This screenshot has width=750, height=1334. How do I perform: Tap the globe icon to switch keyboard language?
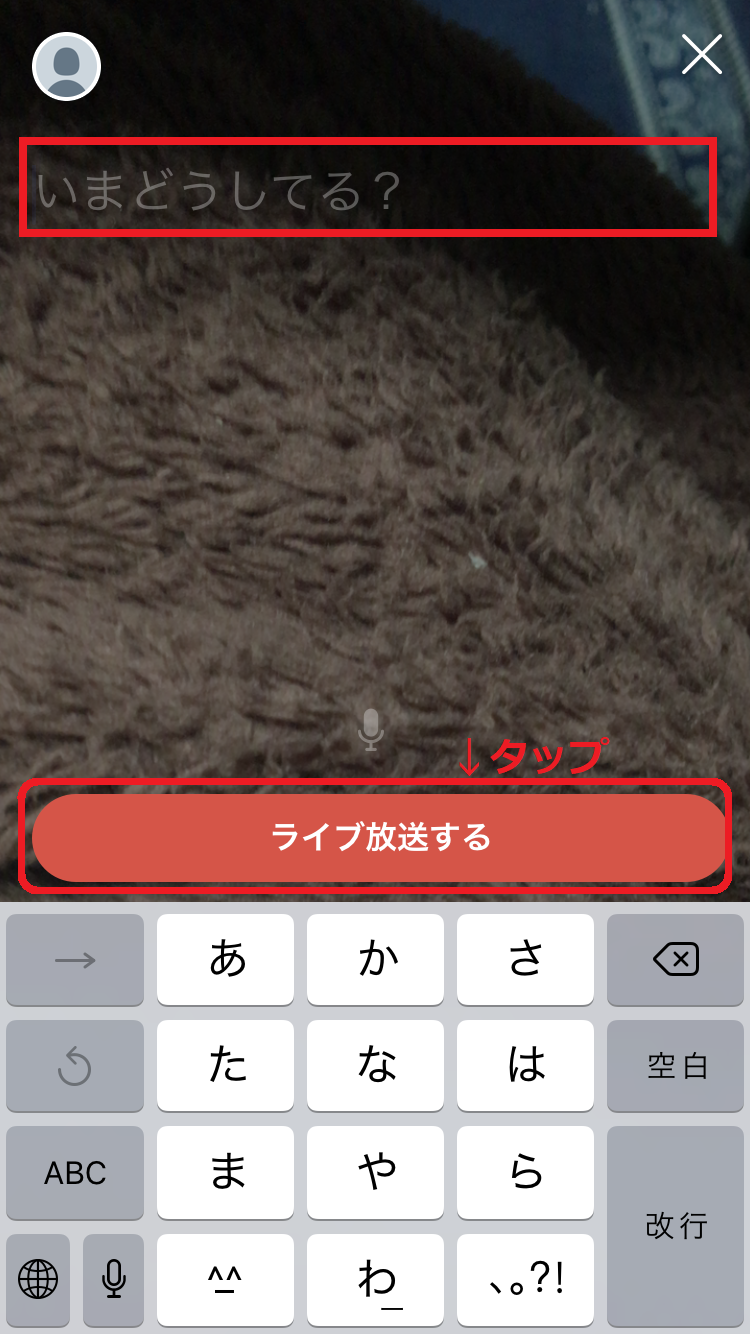click(x=37, y=1281)
